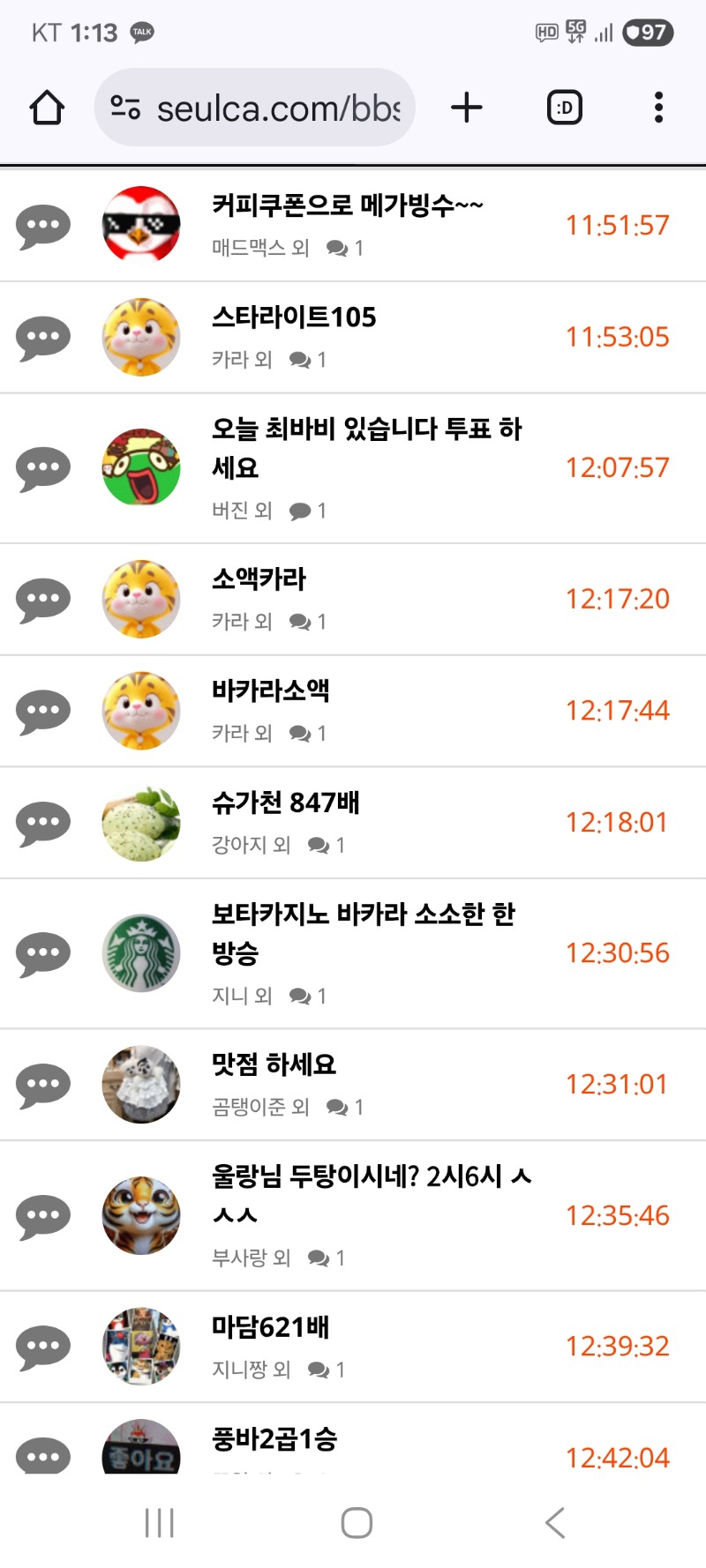Open the post 바카라소액

point(270,691)
